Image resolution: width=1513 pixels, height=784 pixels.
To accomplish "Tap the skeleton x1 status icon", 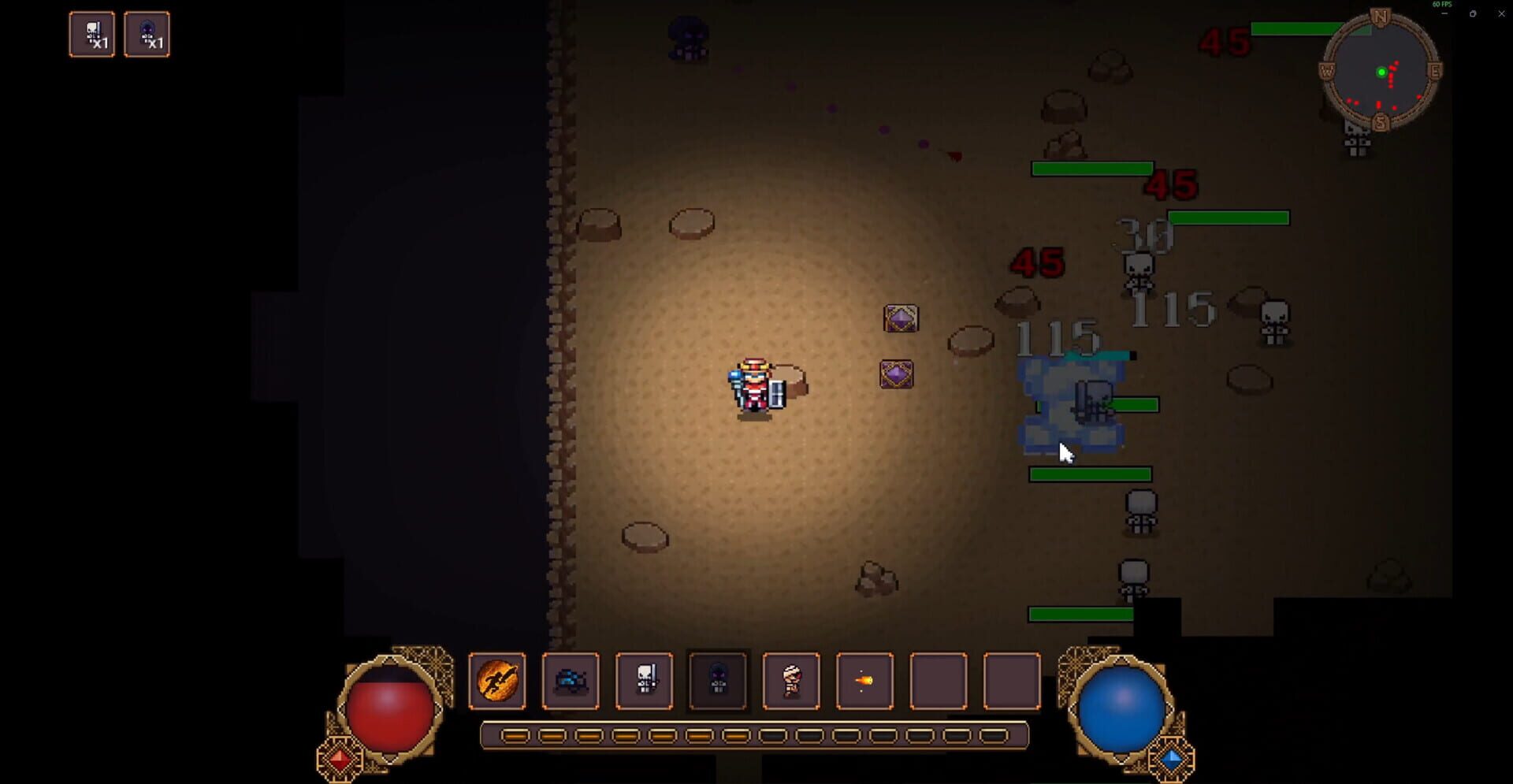I will (x=92, y=35).
